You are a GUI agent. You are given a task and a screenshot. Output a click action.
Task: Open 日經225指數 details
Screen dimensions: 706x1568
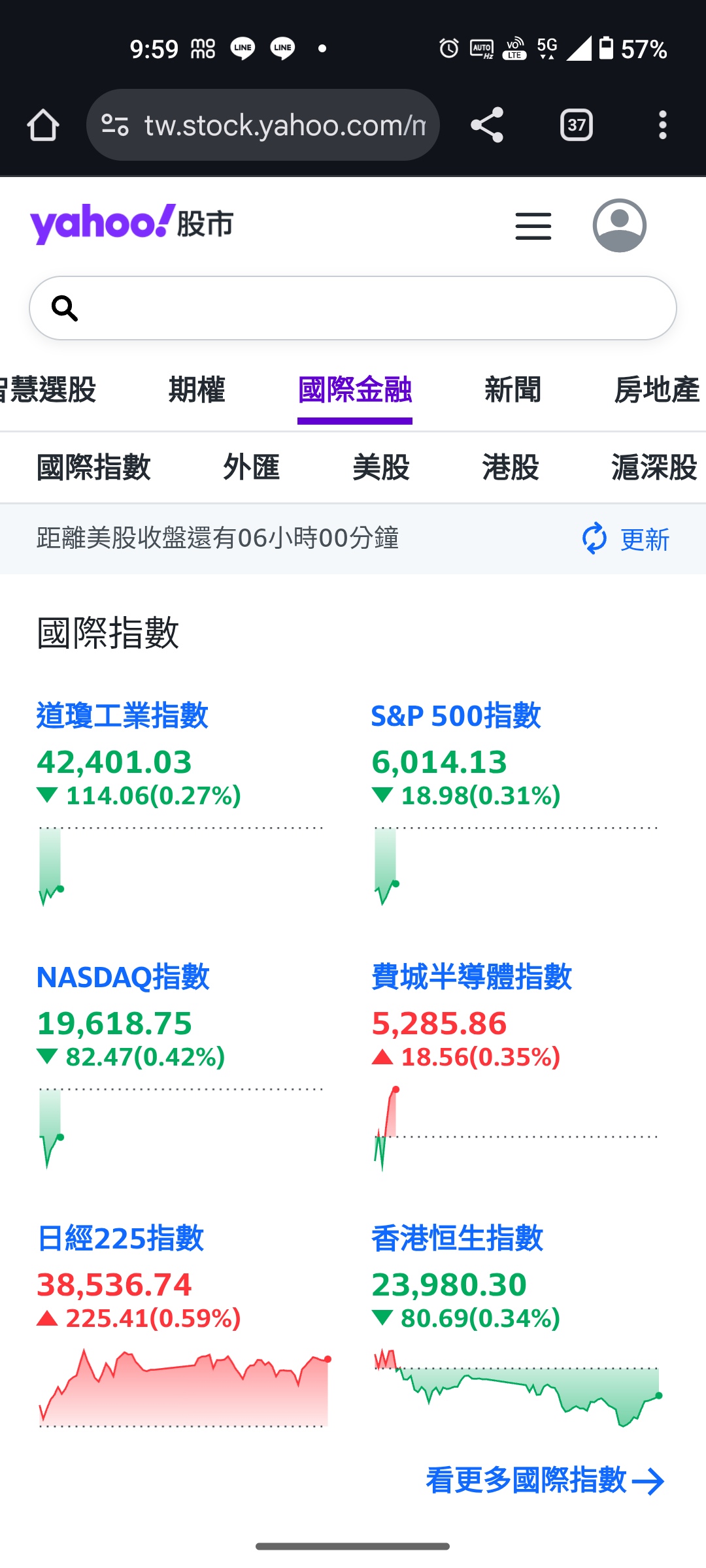120,1238
